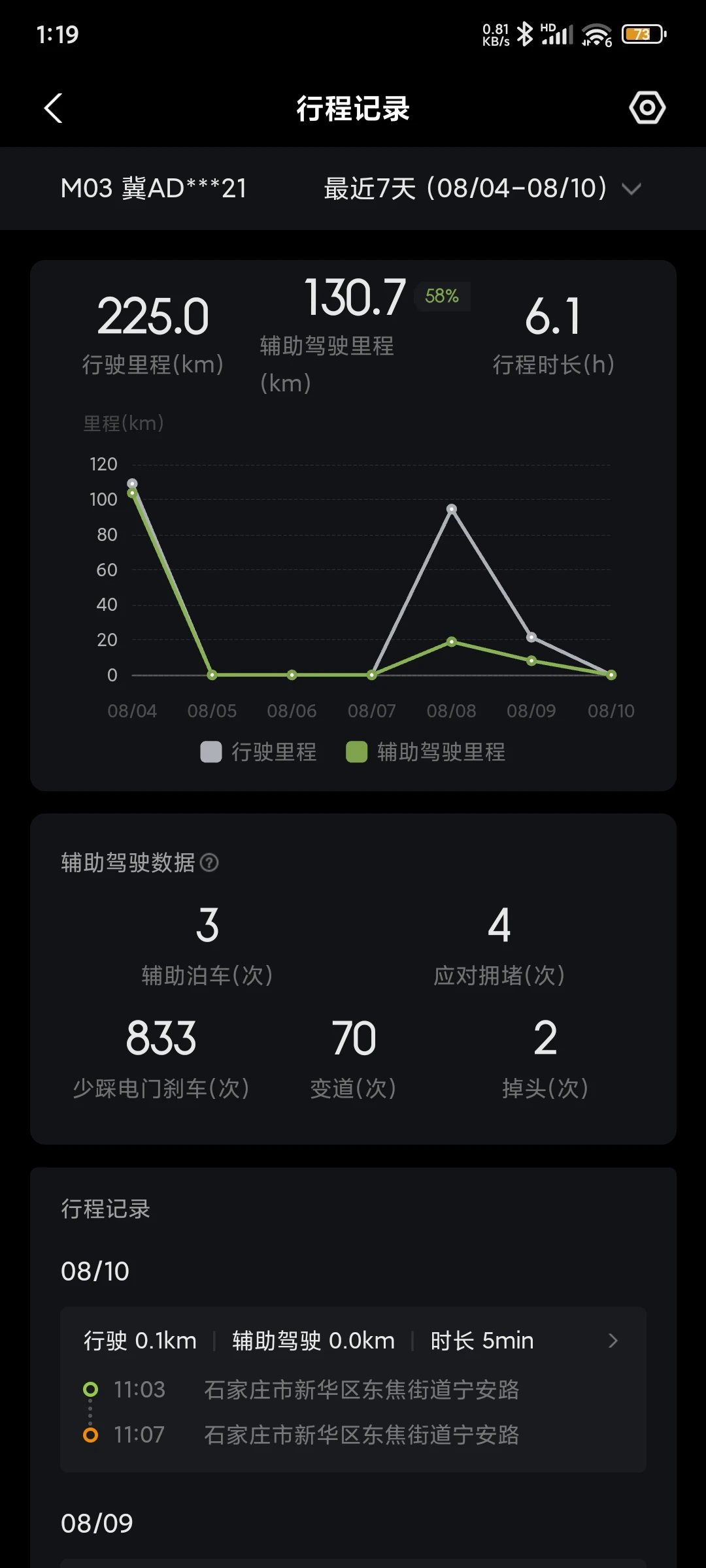
Task: Select the 08/08 data point on the chart
Action: pos(452,509)
